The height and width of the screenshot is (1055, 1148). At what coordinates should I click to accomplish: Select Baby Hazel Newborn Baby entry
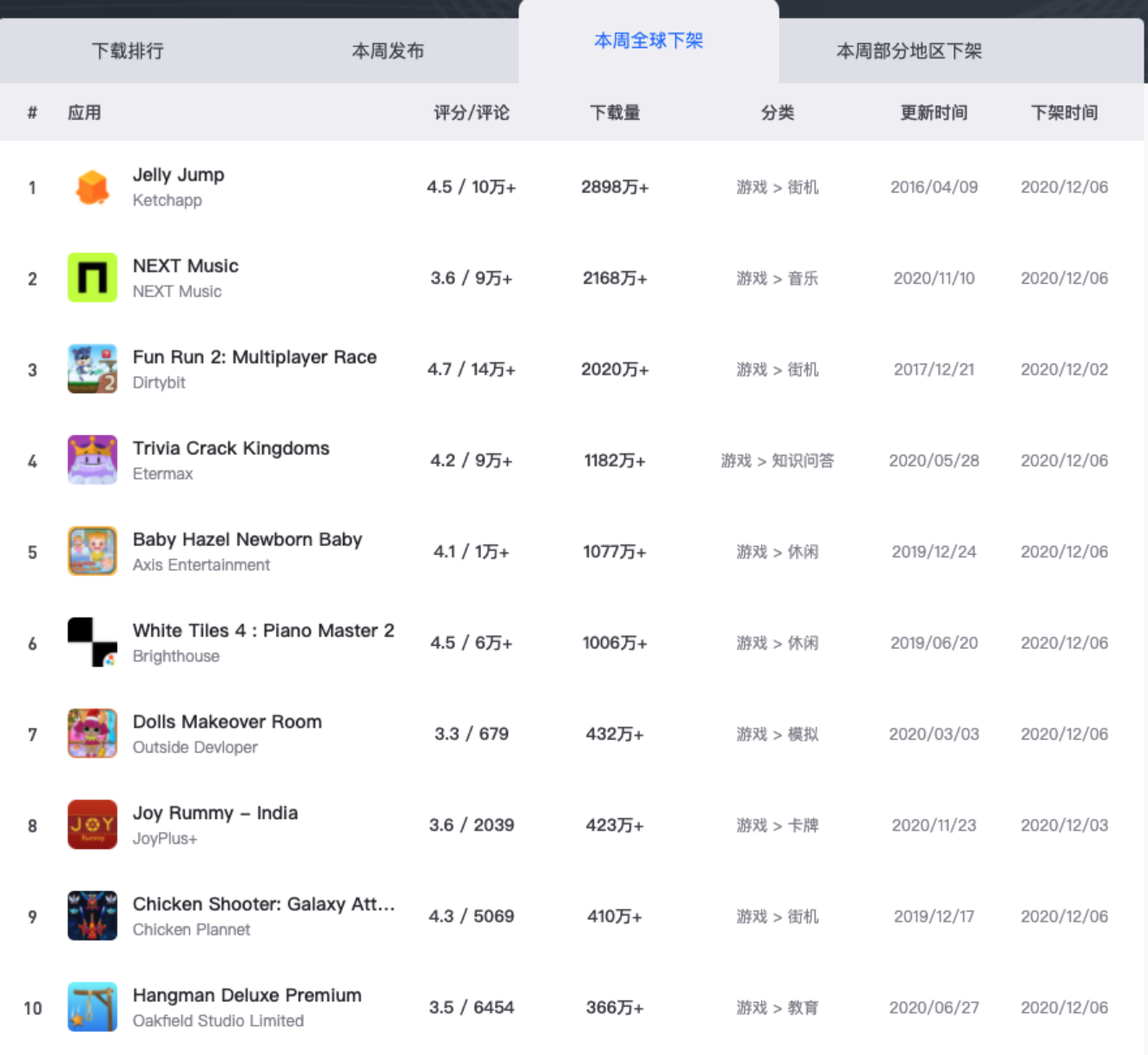pos(247,540)
